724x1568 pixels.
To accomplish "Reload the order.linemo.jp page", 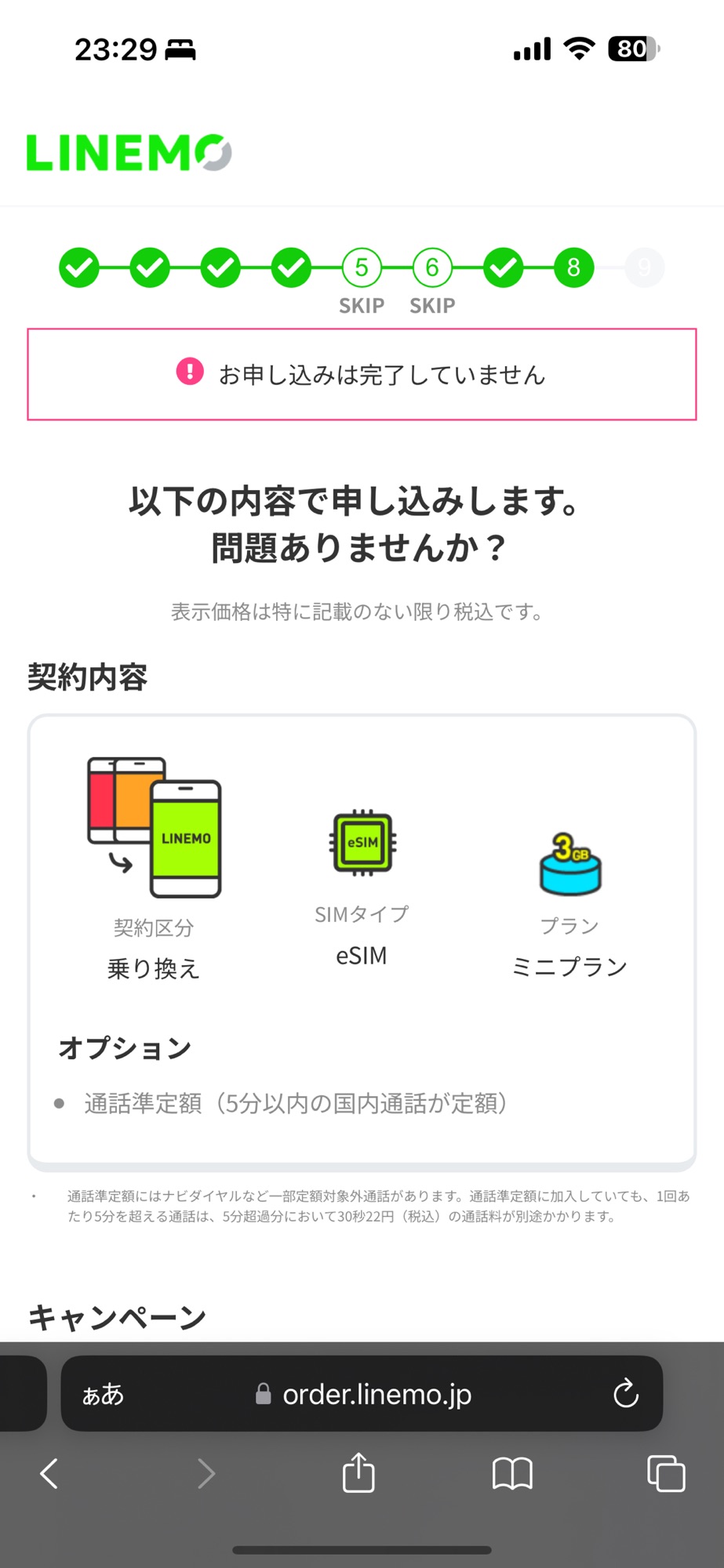I will [625, 1394].
